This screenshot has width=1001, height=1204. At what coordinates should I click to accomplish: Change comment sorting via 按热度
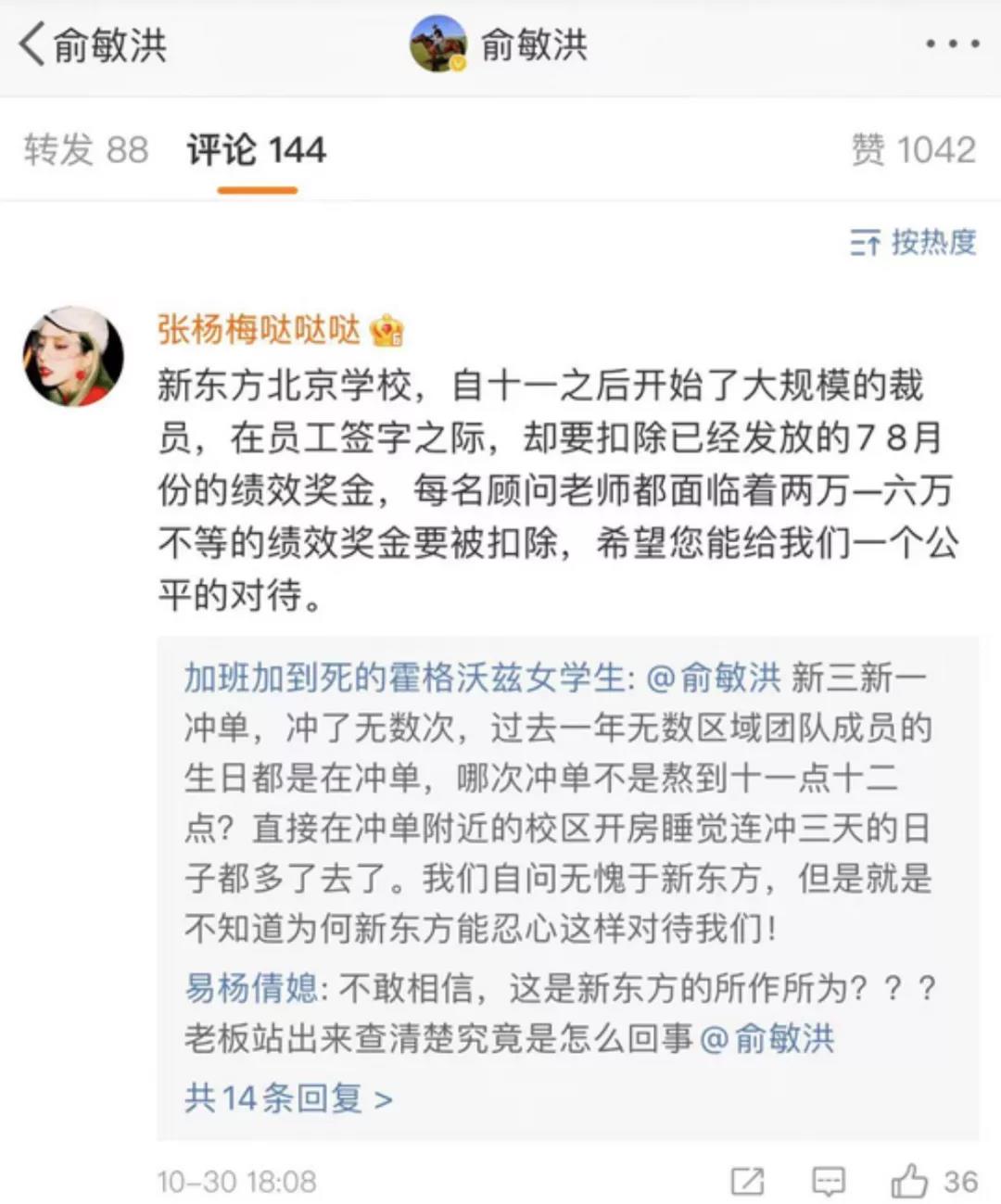(x=913, y=243)
